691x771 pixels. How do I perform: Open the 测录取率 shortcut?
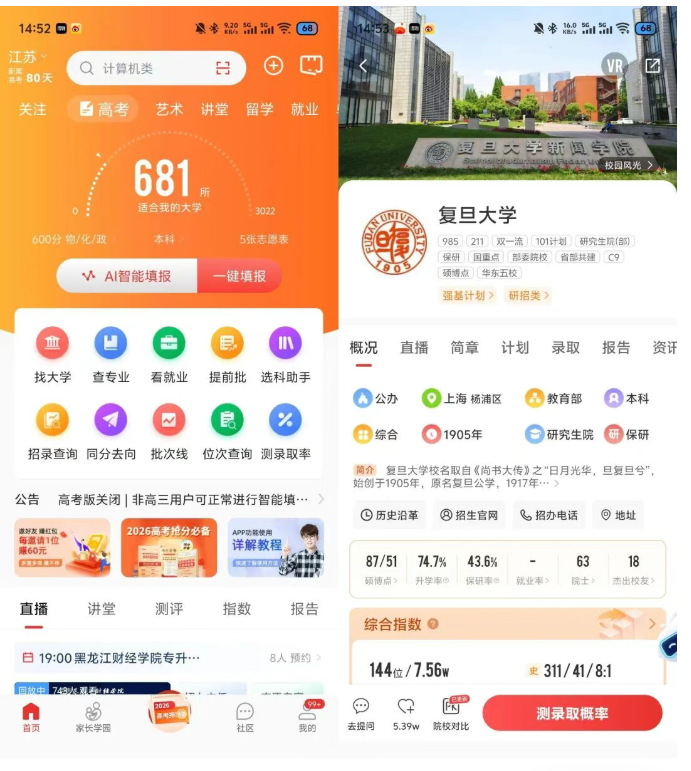285,431
